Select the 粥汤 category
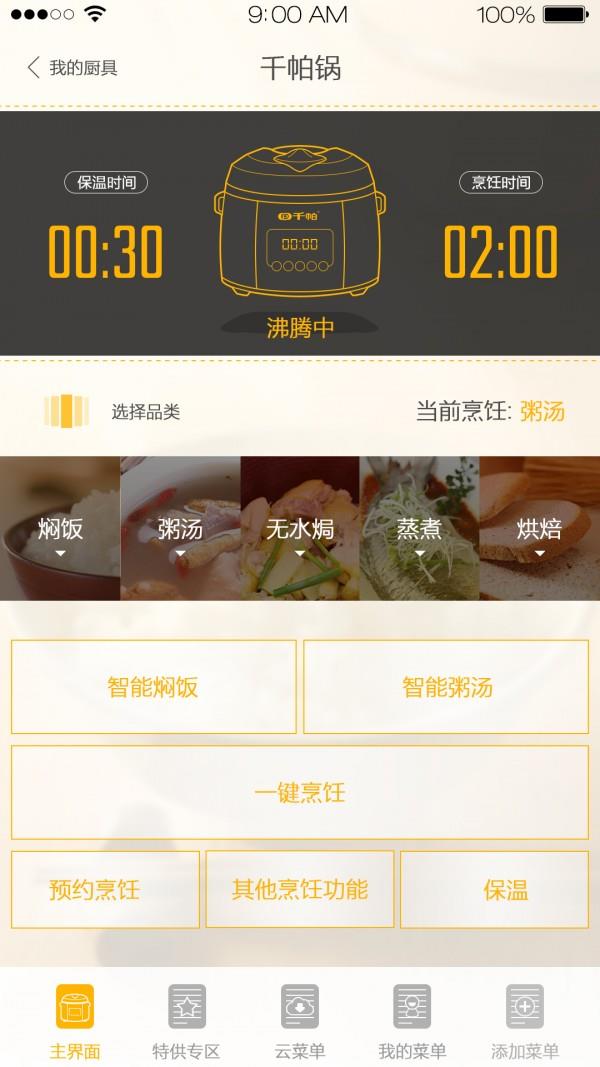600x1067 pixels. point(180,529)
